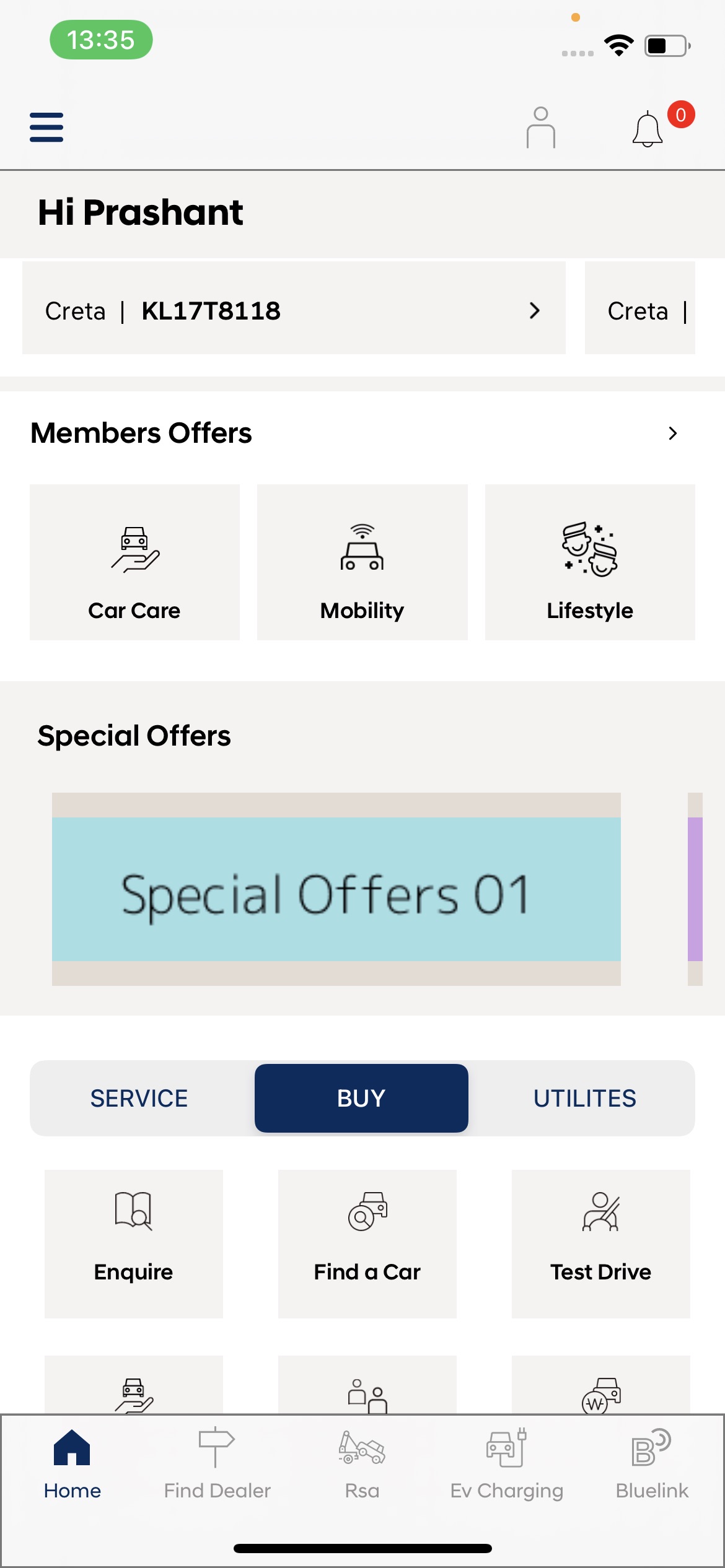Open the Special Offers 01 banner

[336, 889]
